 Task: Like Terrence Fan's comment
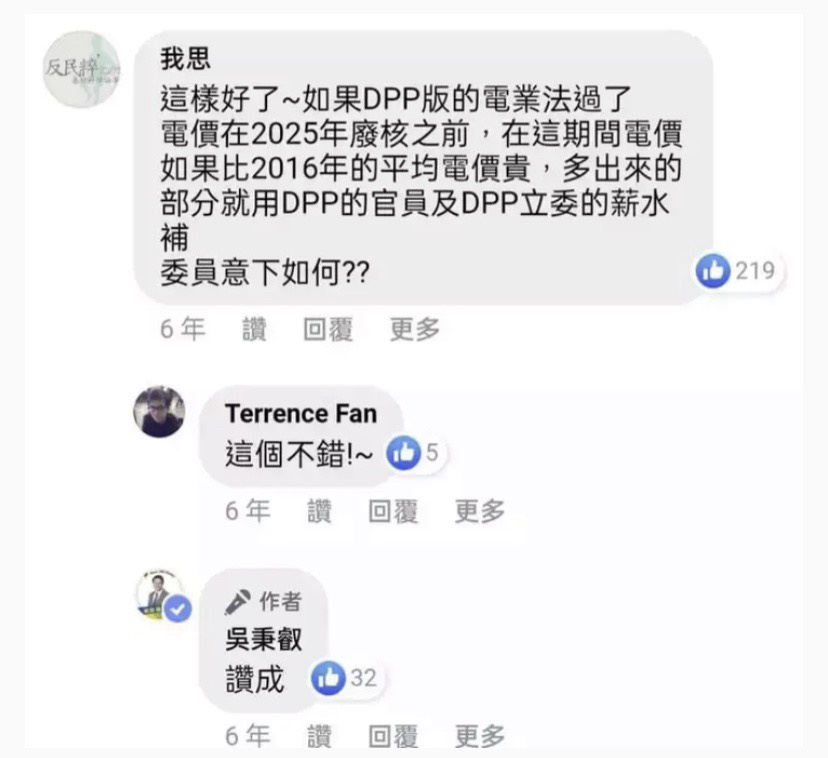319,511
